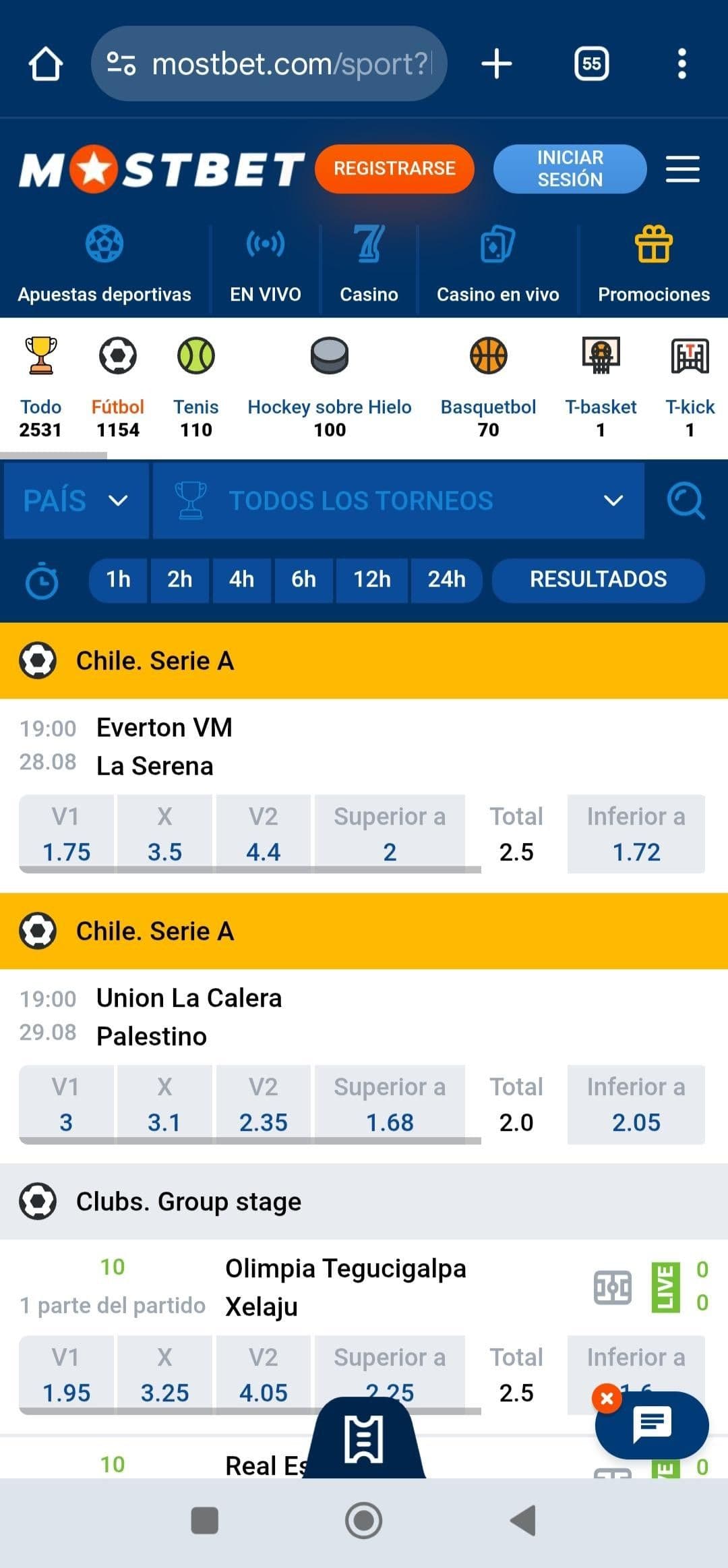
Task: Open the hamburger menu
Action: pos(682,170)
